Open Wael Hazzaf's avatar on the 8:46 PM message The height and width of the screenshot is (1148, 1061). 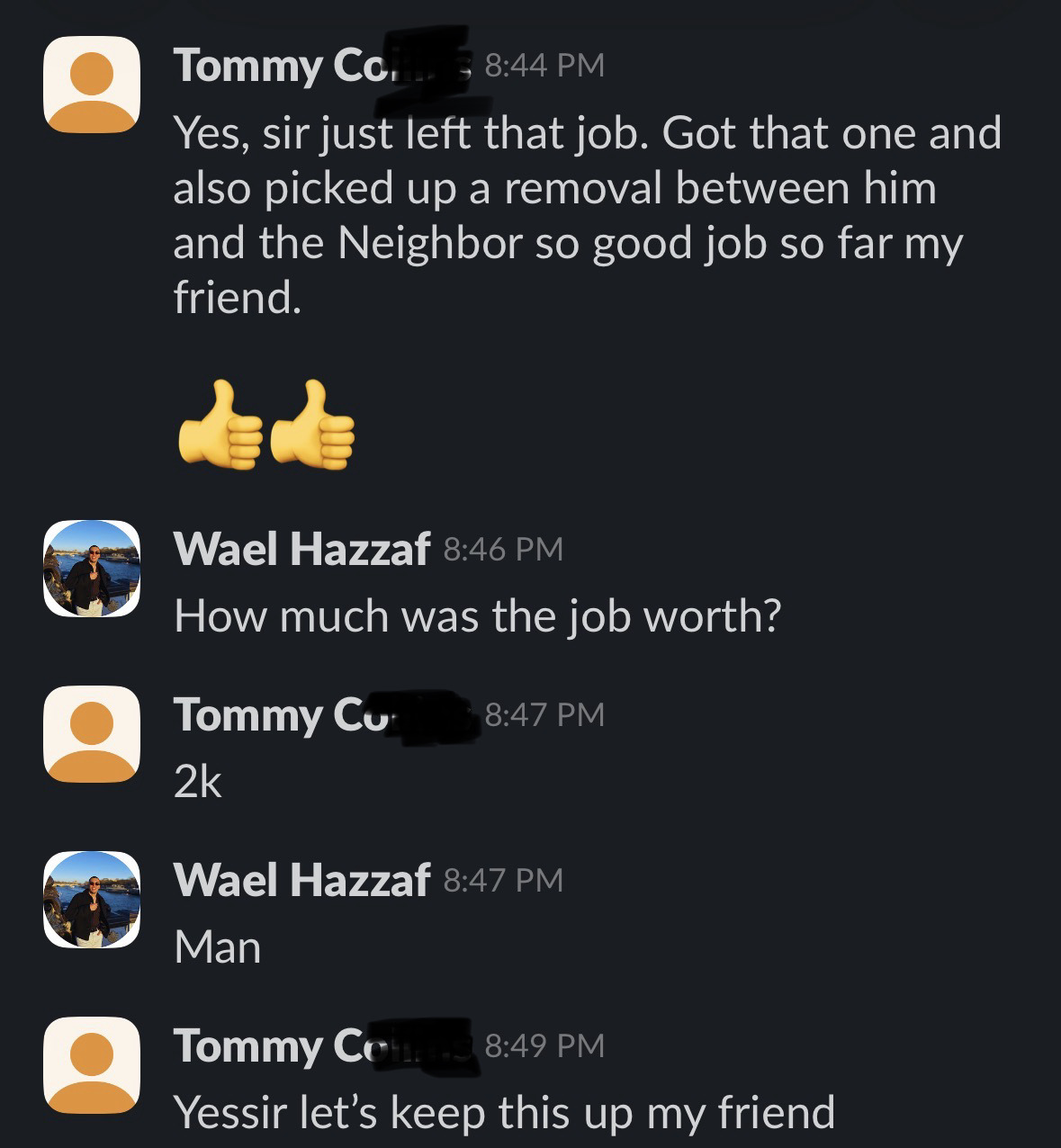point(92,569)
